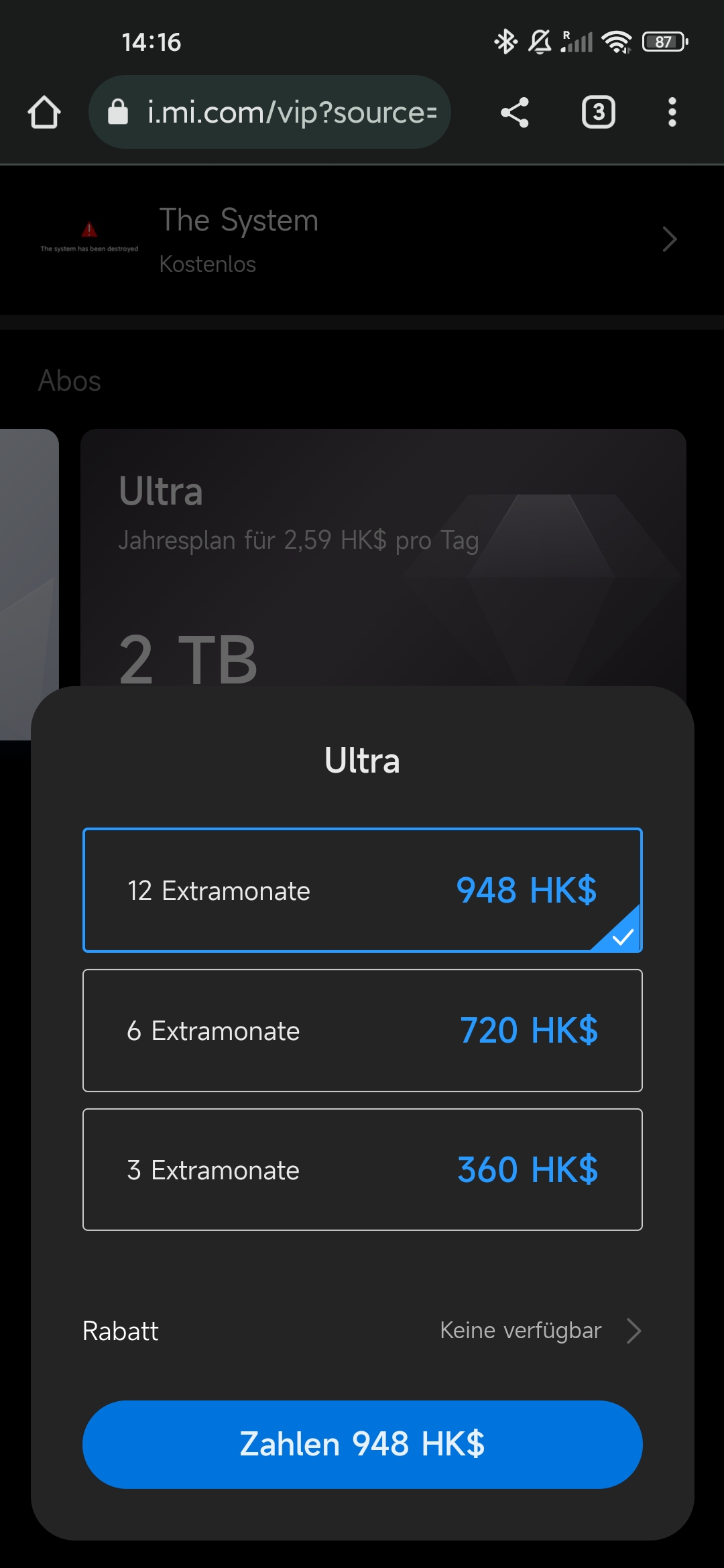Viewport: 724px width, 1568px height.
Task: Tap Zahlen 948 HK$ to pay
Action: 363,1444
